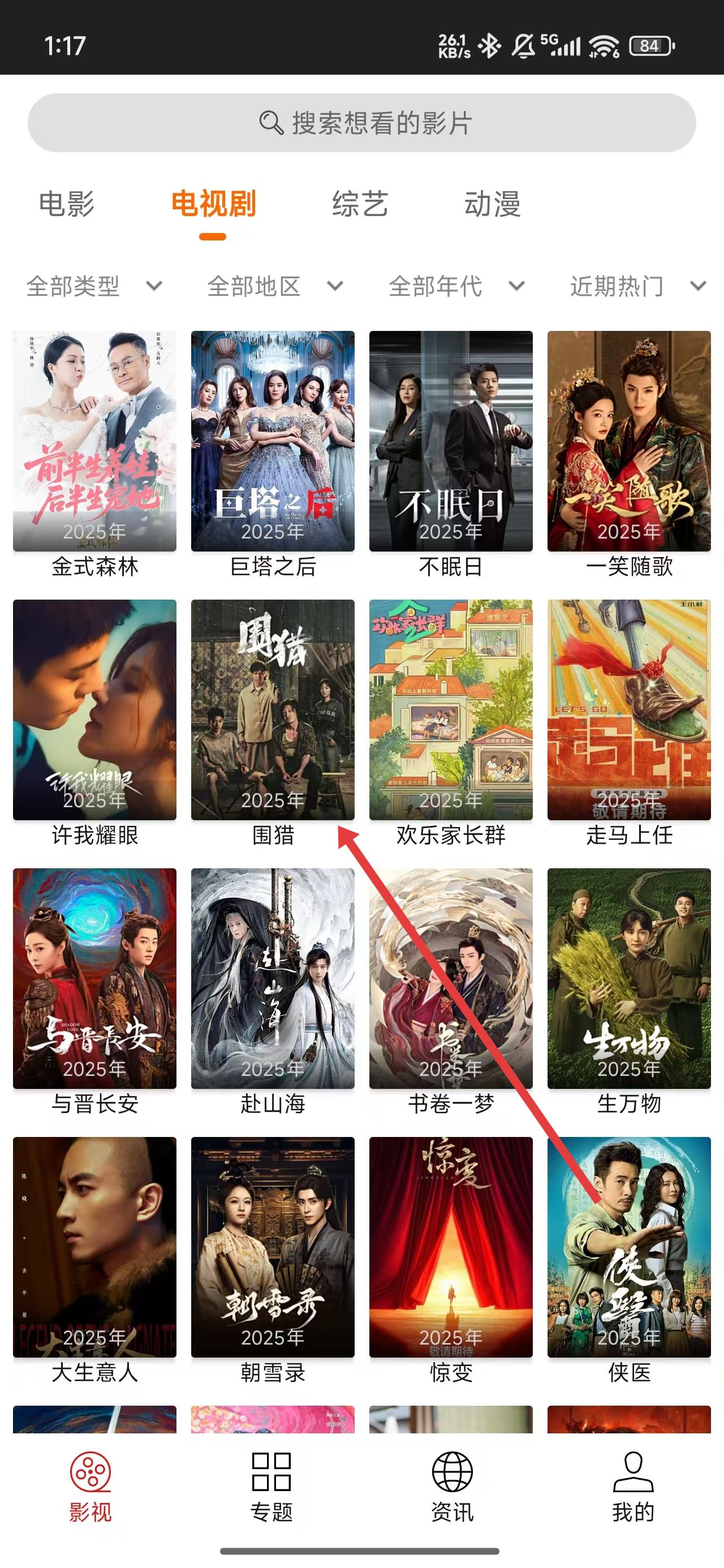Expand the 全部类型 filter dropdown
The width and height of the screenshot is (724, 1568).
(x=94, y=286)
